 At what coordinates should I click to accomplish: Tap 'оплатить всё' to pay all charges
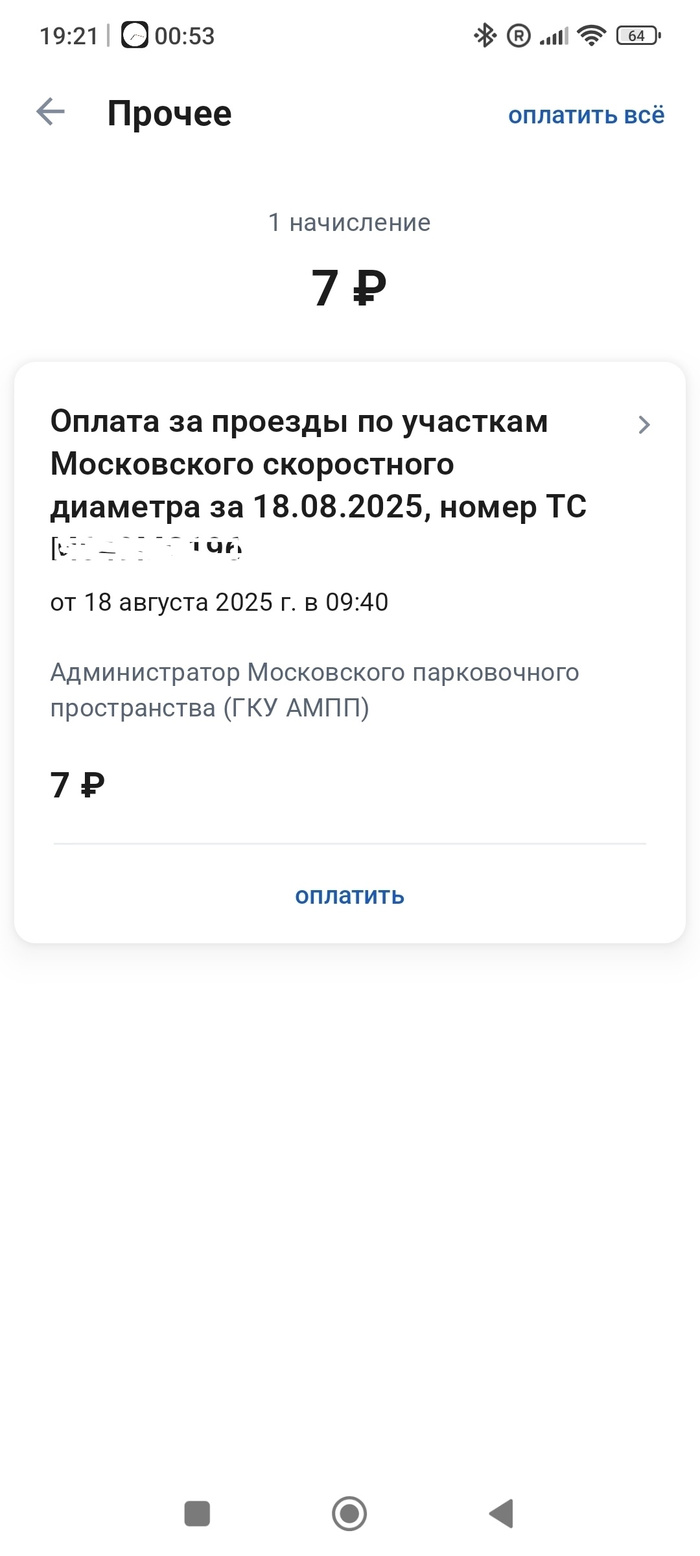click(585, 115)
